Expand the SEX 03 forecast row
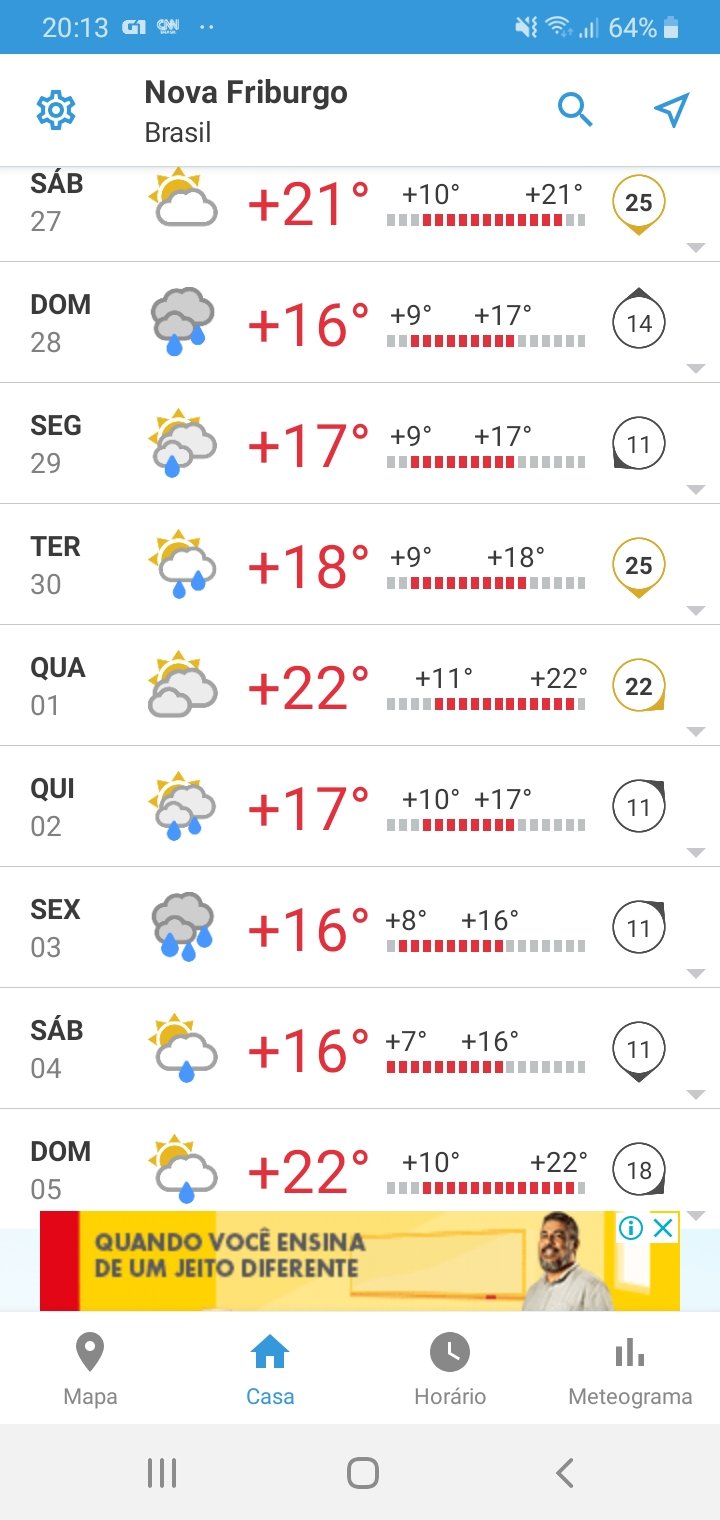 point(360,928)
